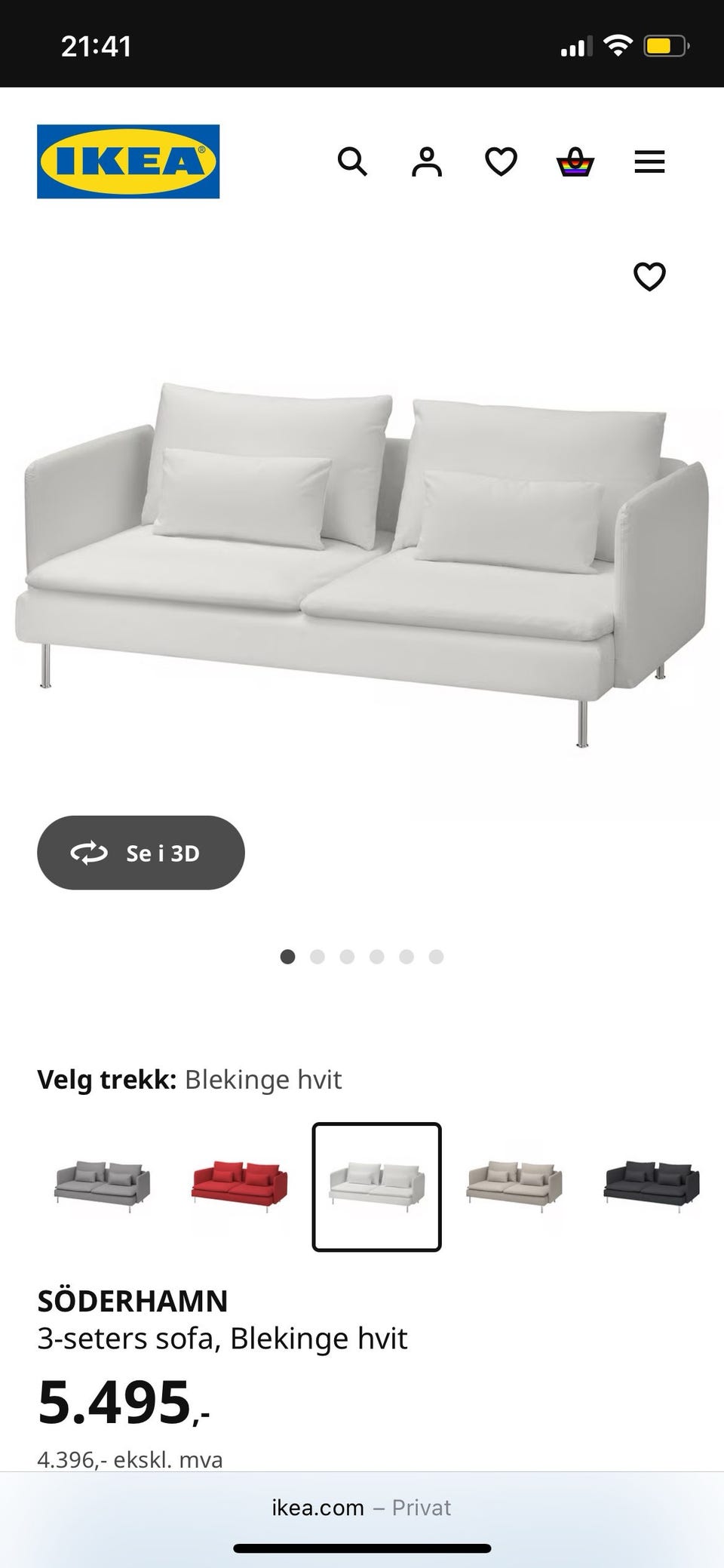Select the red sofa cover option
Viewport: 724px width, 1568px height.
point(240,1185)
